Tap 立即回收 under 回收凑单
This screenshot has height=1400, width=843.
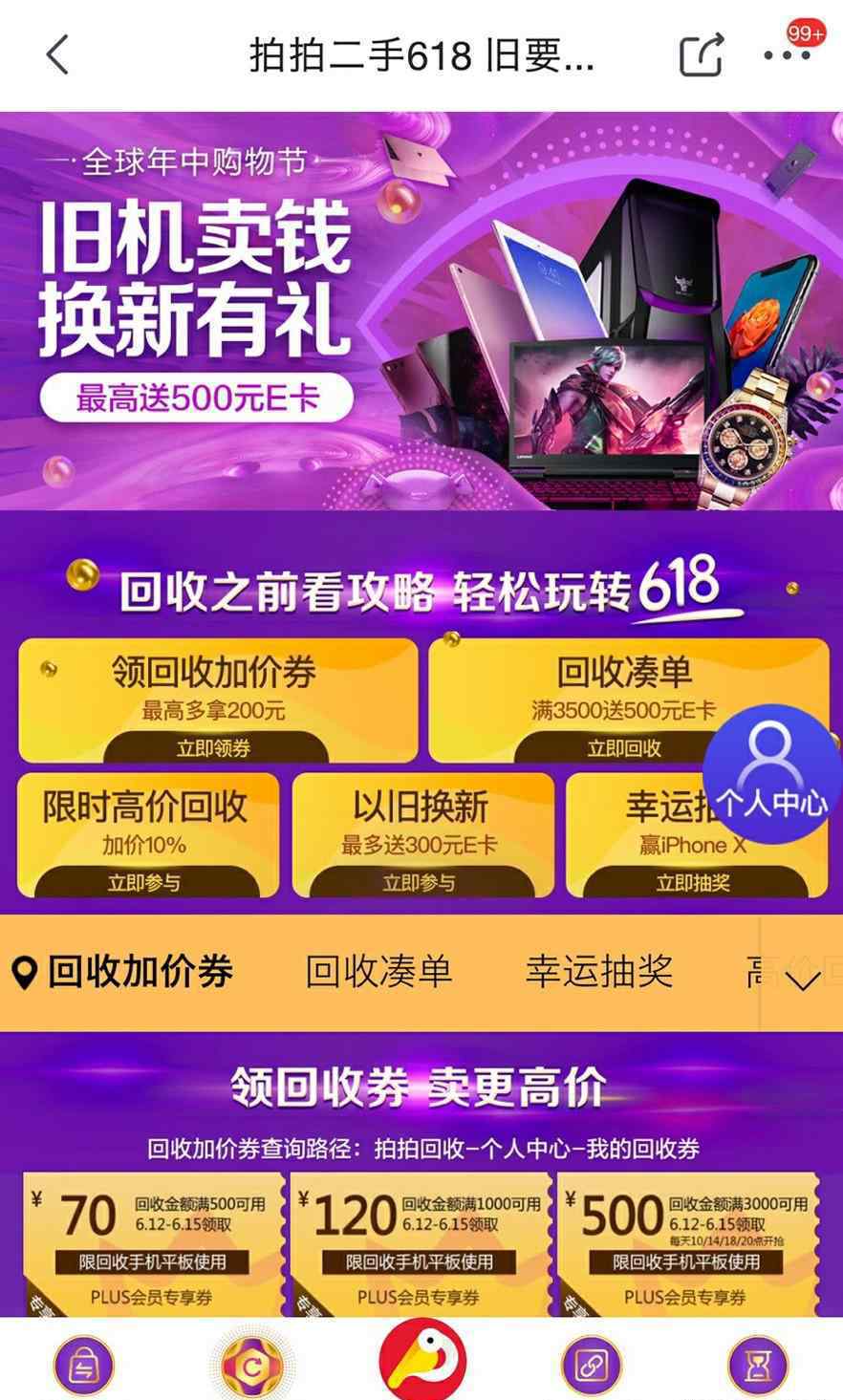click(623, 748)
